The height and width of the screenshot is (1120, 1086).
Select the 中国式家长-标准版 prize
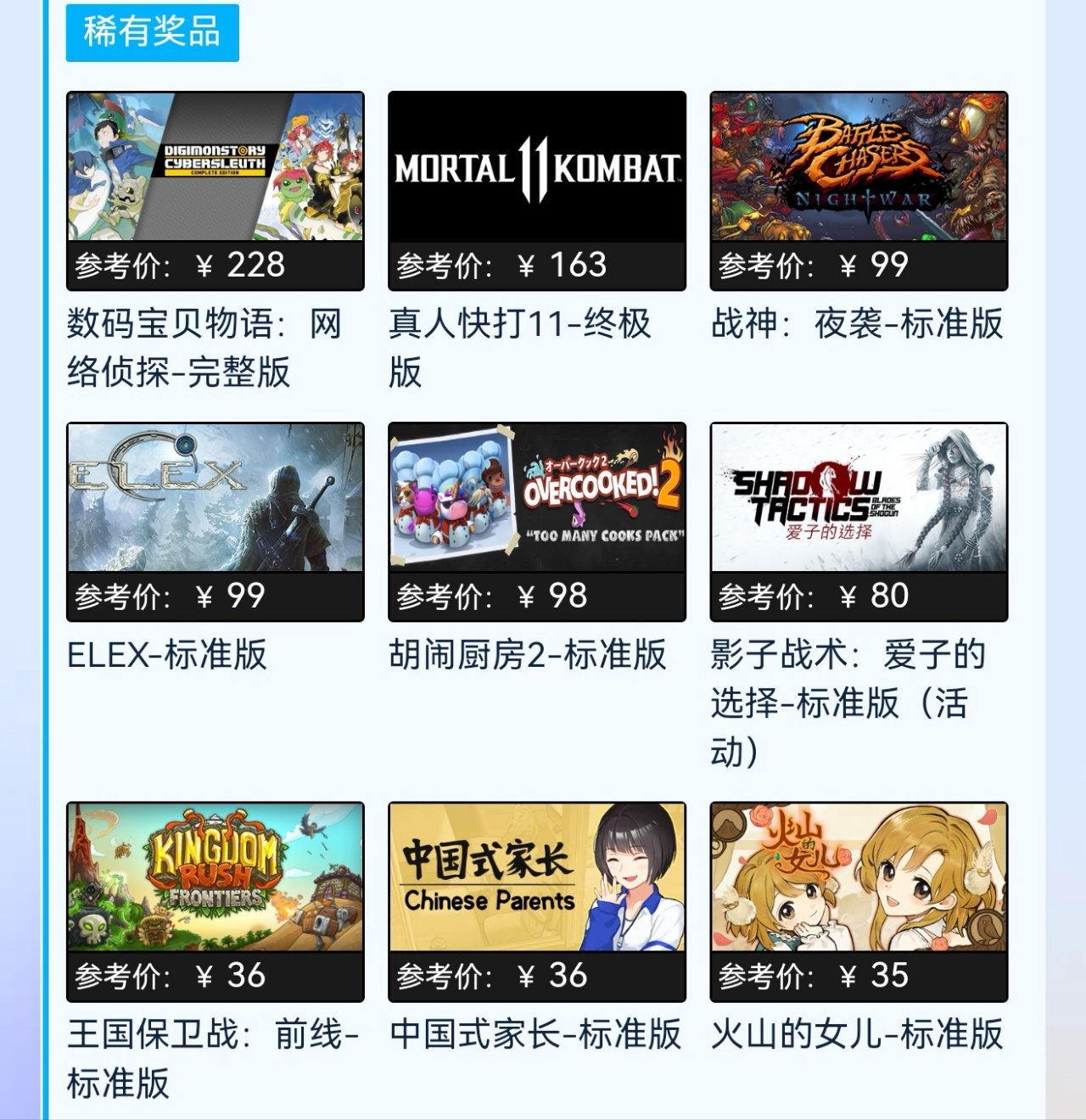tap(536, 877)
